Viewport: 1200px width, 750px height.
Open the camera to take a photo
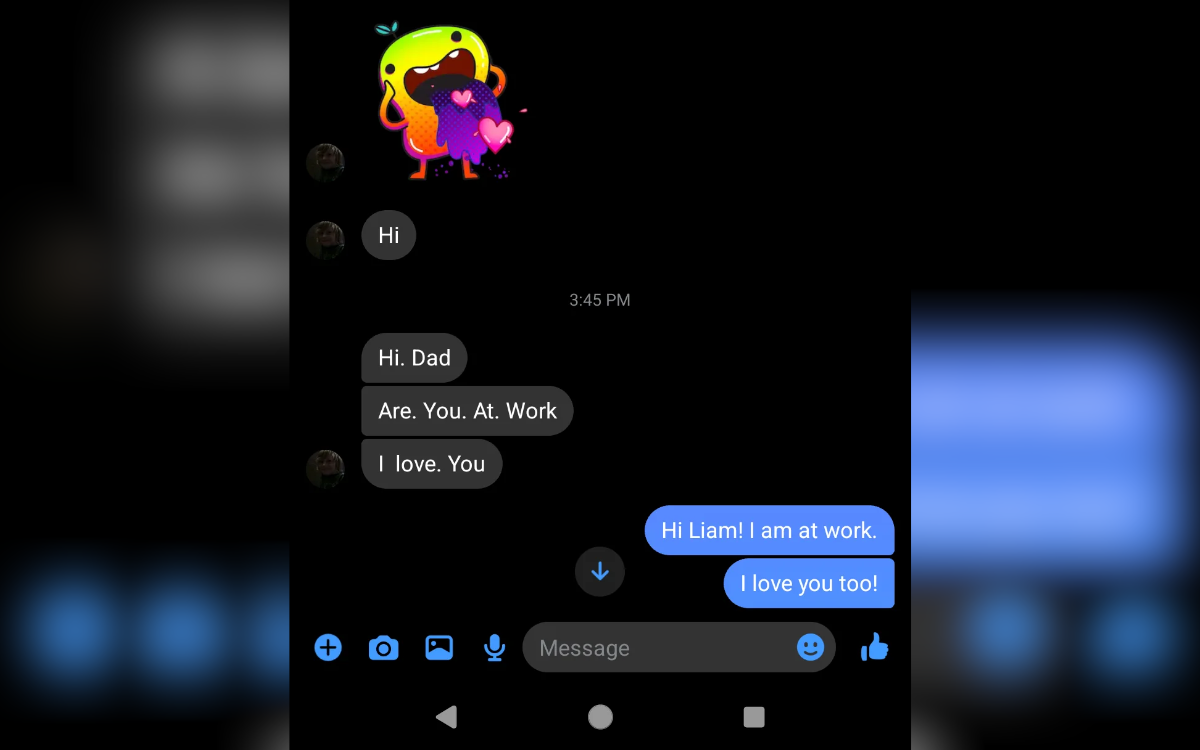[383, 648]
